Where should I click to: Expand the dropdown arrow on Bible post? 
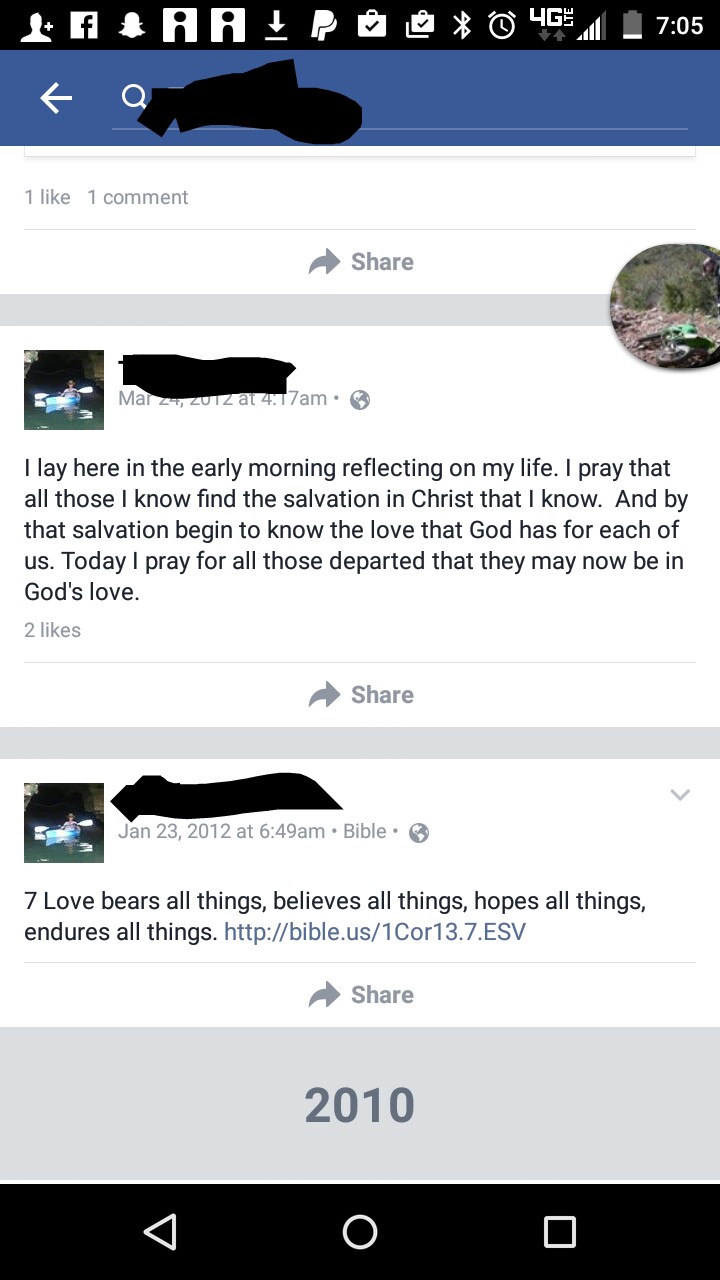pyautogui.click(x=680, y=795)
